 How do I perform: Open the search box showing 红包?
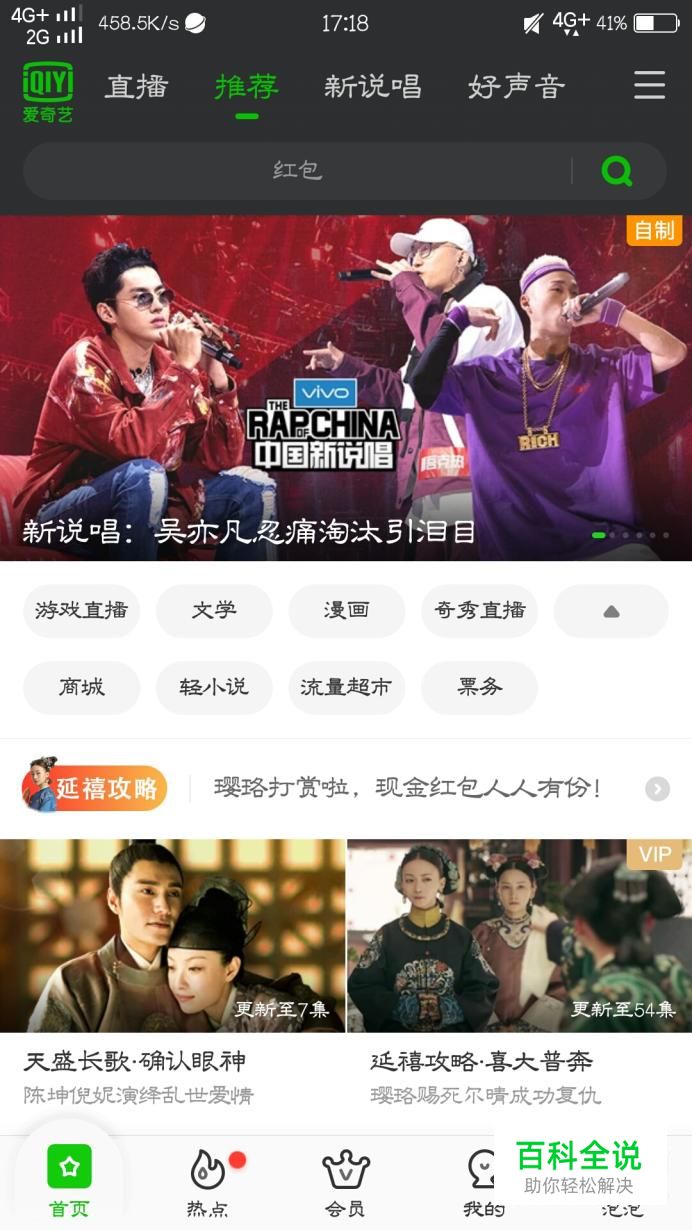[x=298, y=171]
